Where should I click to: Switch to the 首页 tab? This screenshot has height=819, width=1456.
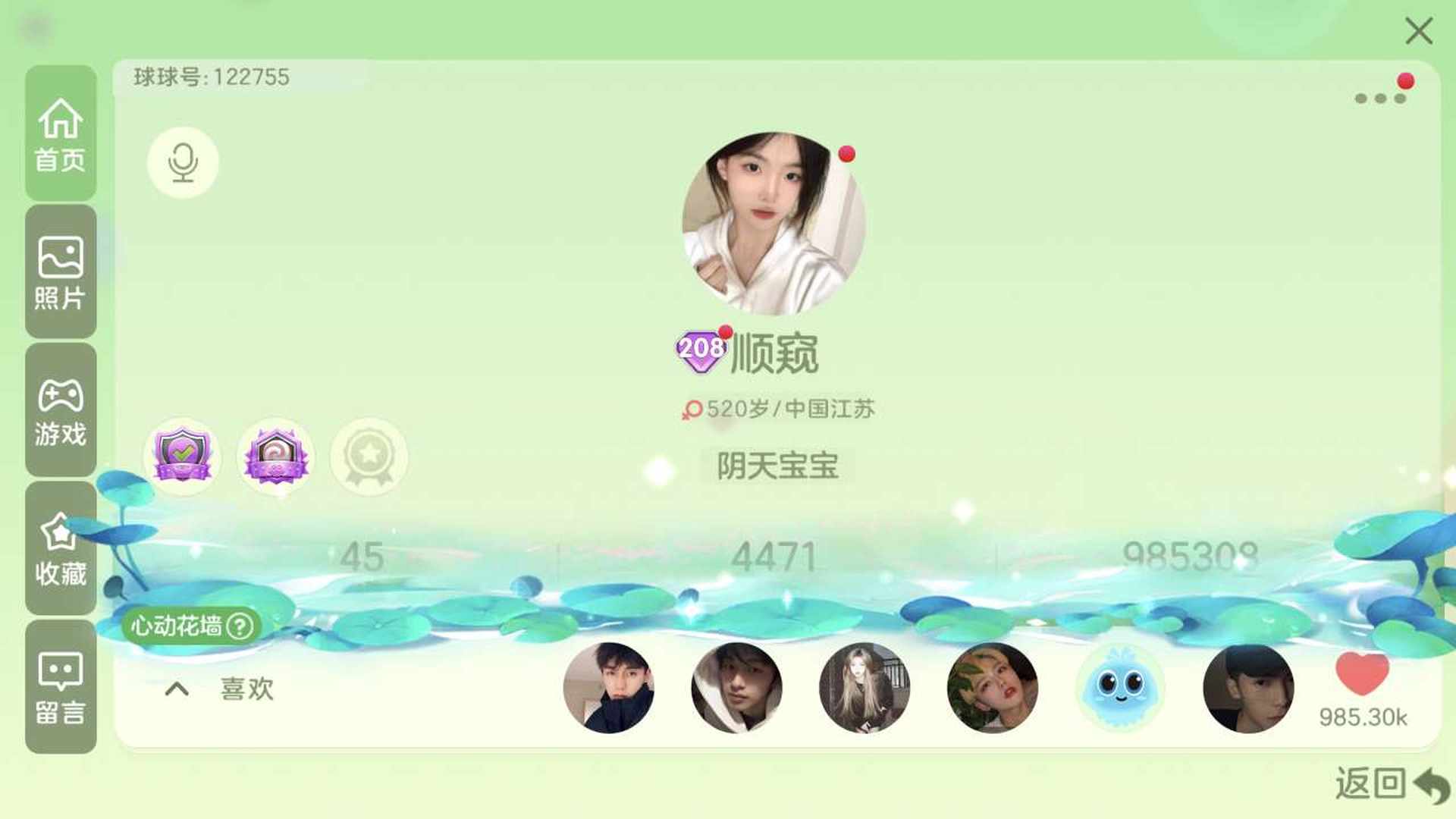(61, 134)
